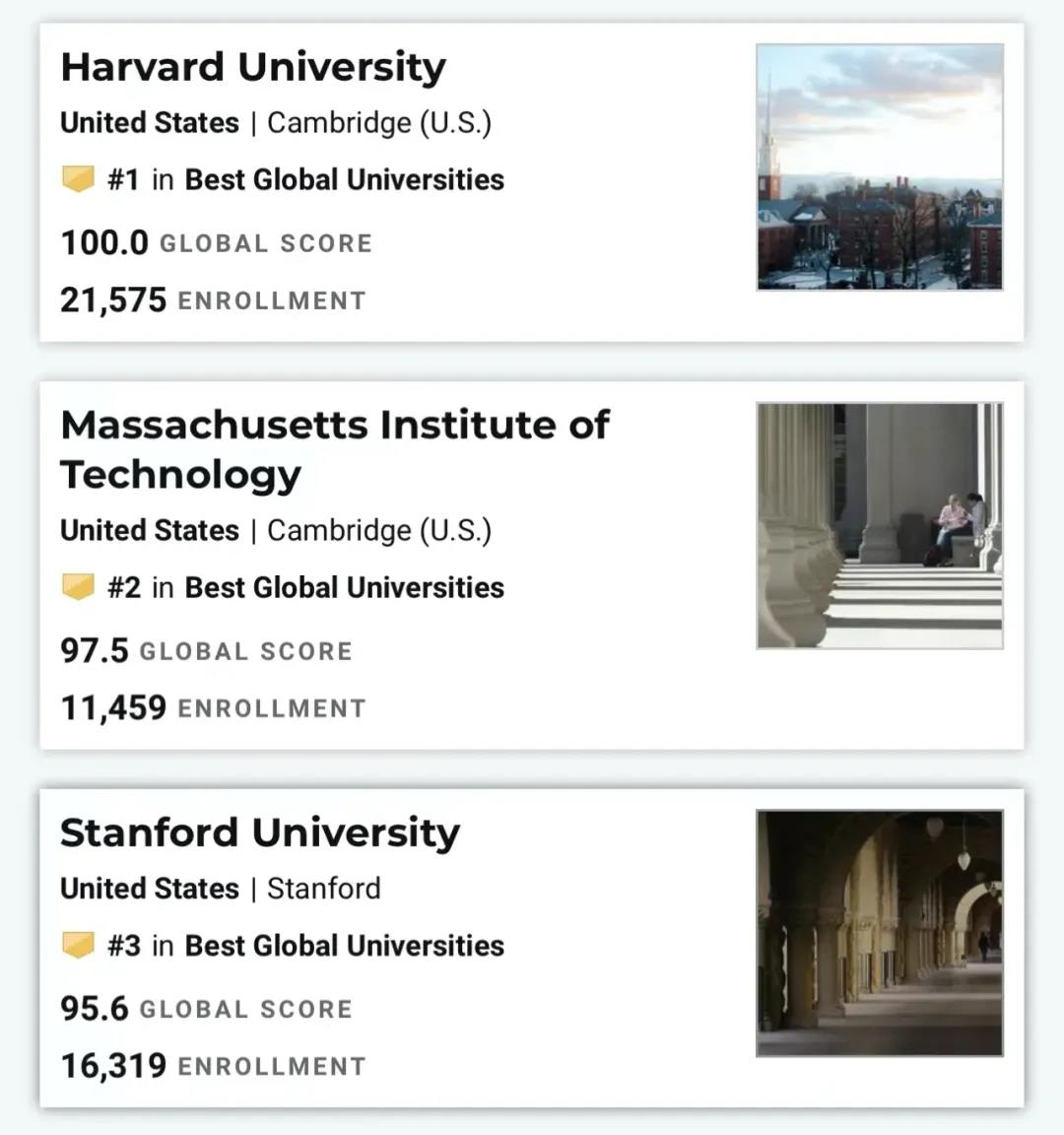Click the gold rank badge next to #1
The height and width of the screenshot is (1135, 1064).
coord(78,179)
